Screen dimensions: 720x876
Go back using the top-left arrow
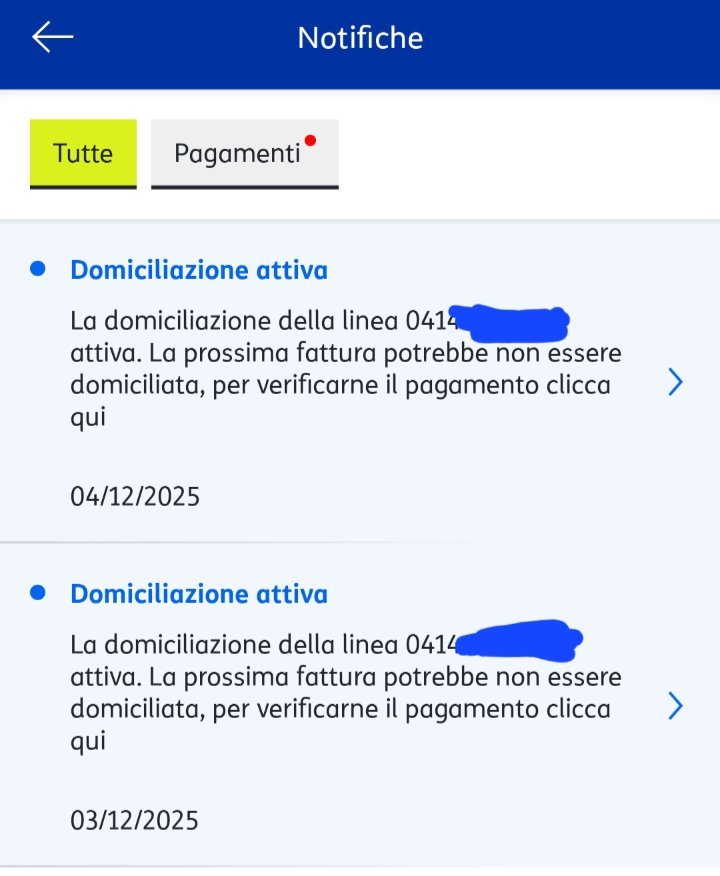coord(53,38)
